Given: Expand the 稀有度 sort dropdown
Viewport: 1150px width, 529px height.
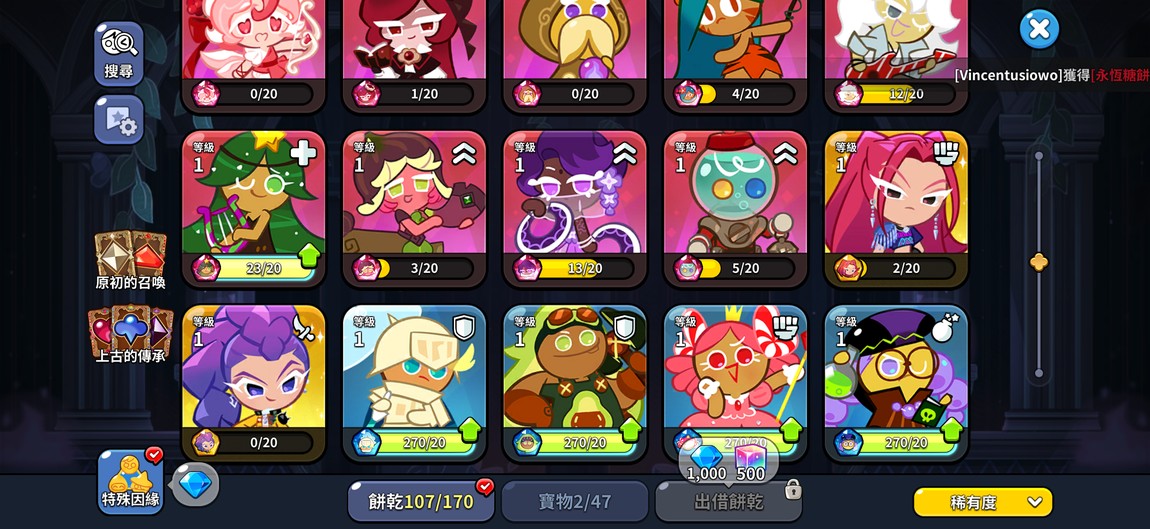Looking at the screenshot, I should 983,502.
